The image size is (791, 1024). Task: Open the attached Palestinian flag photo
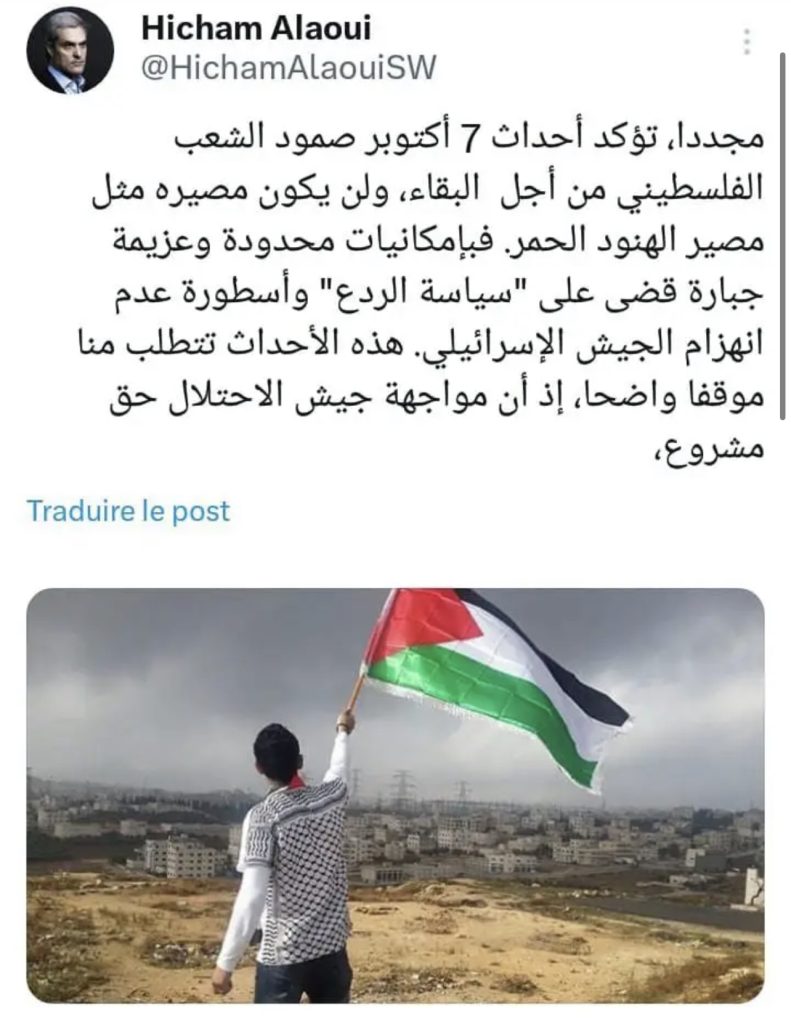point(395,795)
